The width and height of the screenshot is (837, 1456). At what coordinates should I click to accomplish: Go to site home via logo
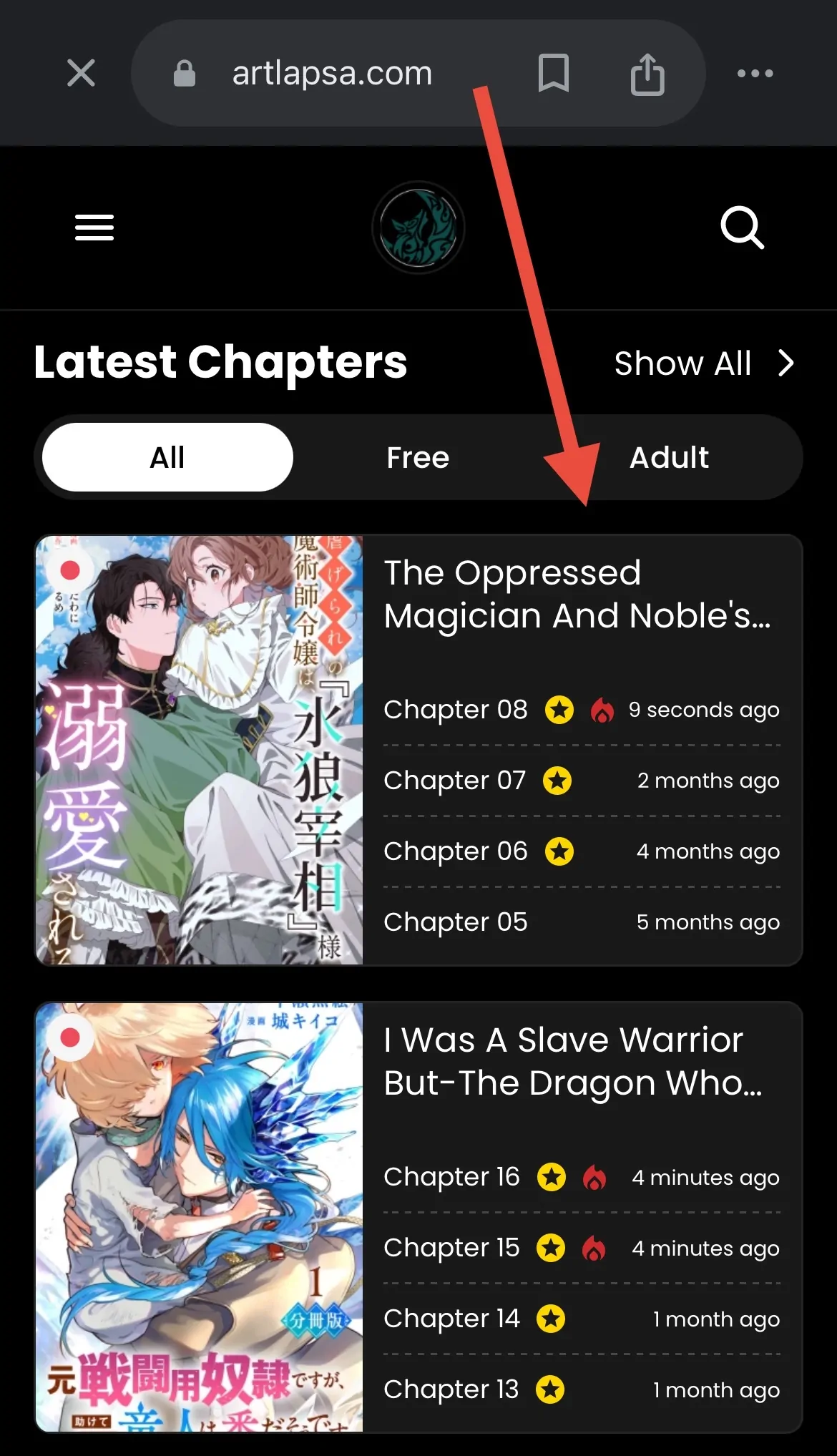(x=418, y=228)
